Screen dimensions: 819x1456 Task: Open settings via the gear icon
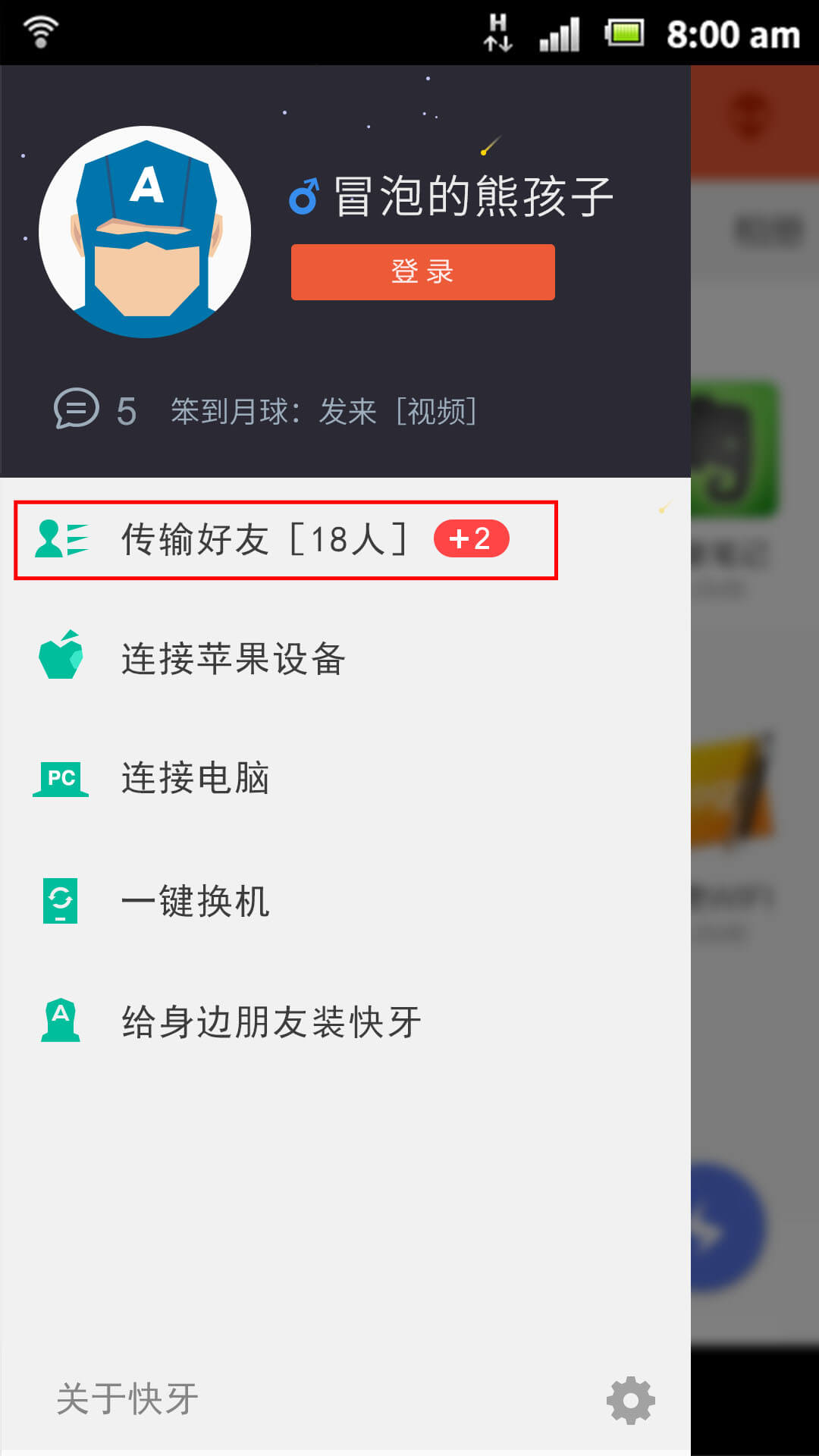pyautogui.click(x=630, y=1400)
